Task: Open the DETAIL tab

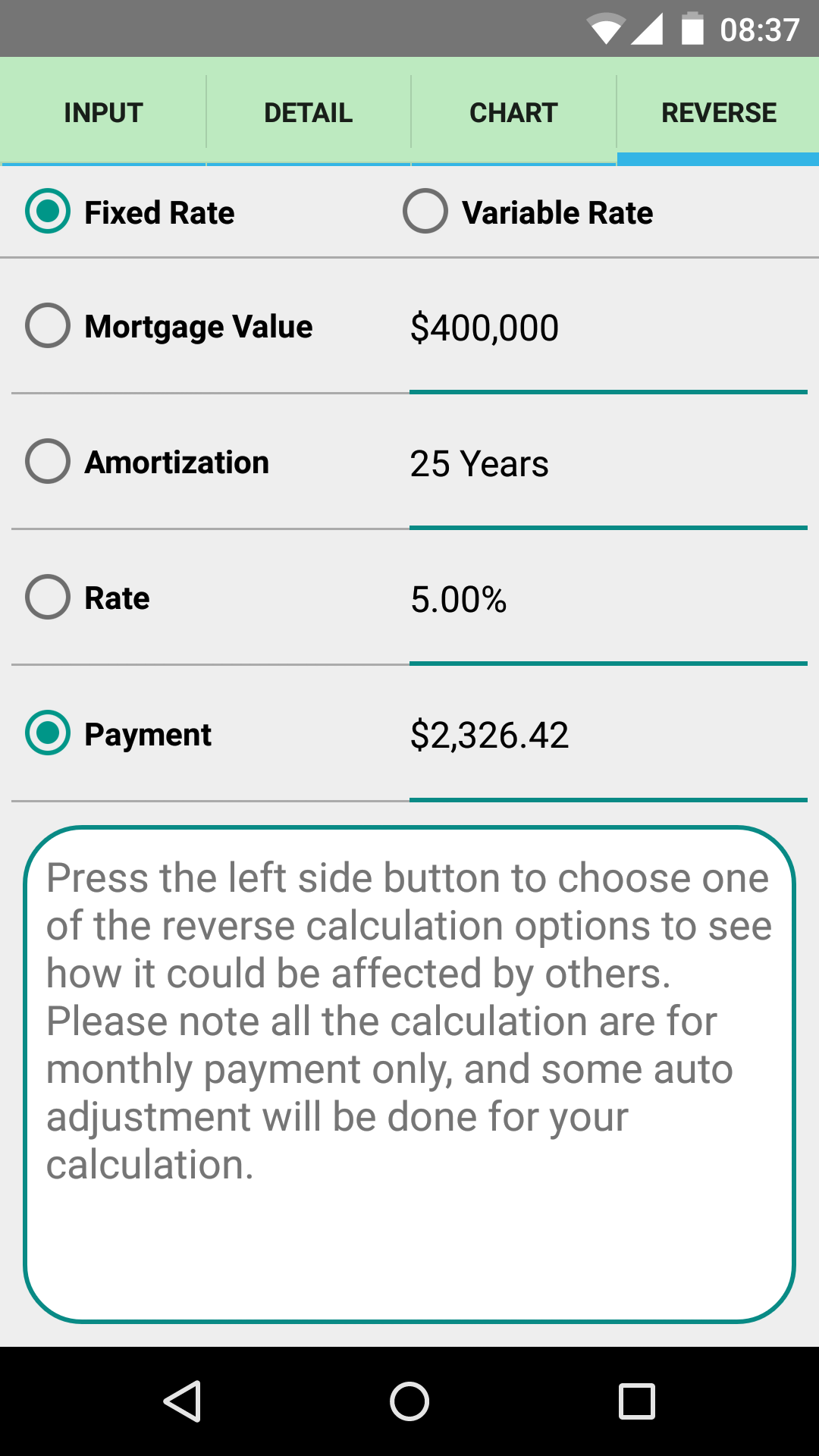Action: click(x=308, y=111)
